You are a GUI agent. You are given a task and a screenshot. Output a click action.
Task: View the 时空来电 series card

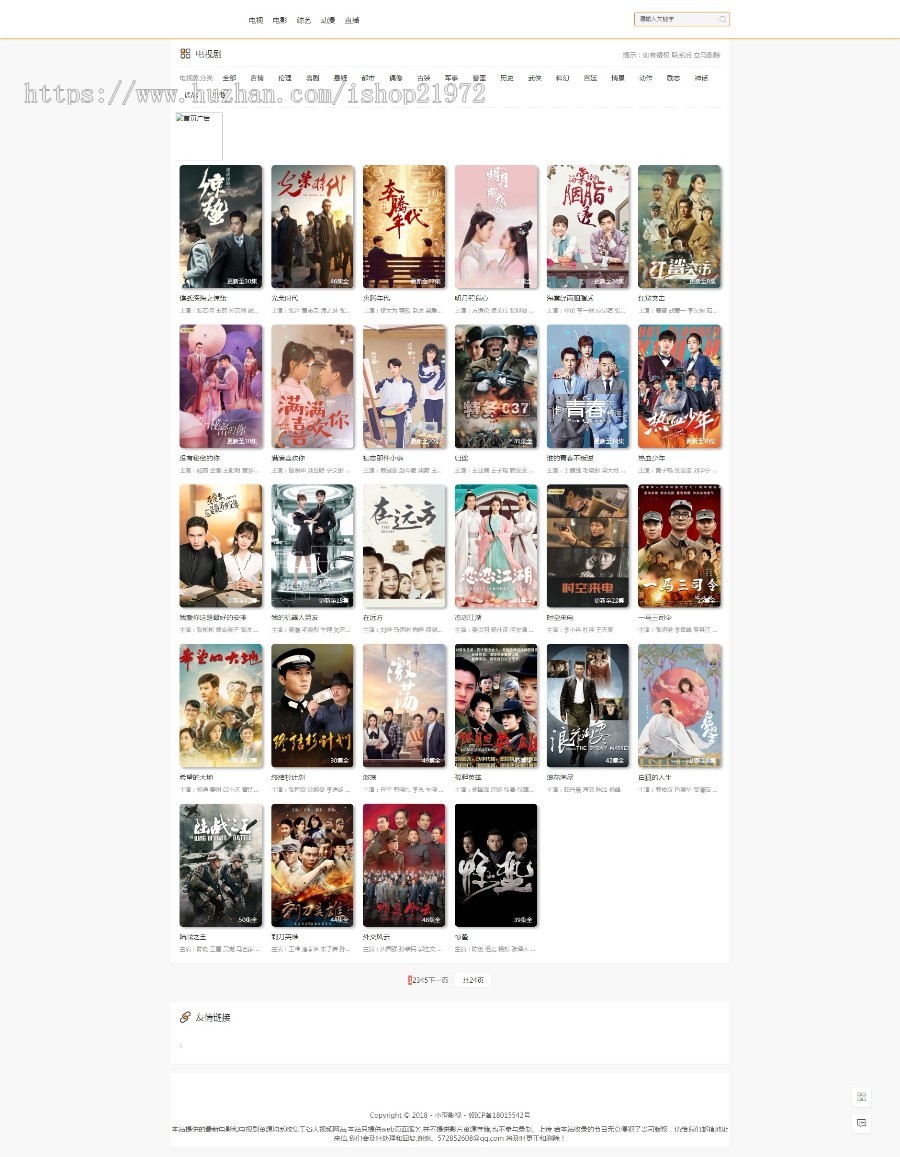[x=588, y=546]
